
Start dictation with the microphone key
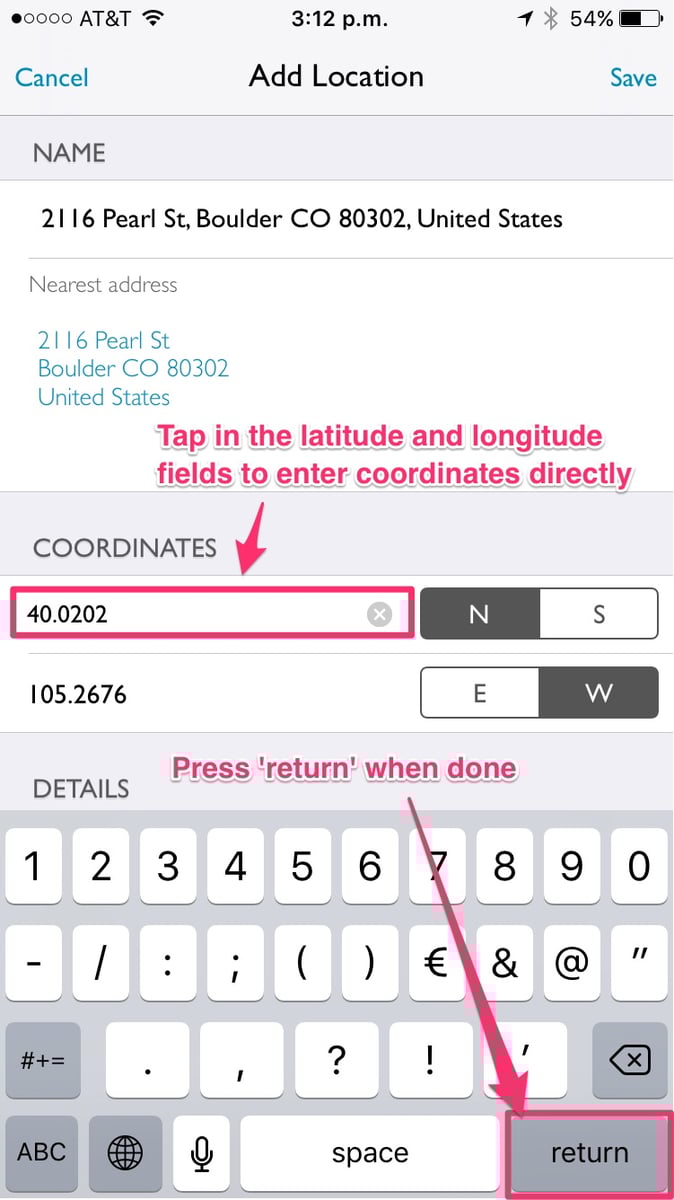tap(201, 1152)
